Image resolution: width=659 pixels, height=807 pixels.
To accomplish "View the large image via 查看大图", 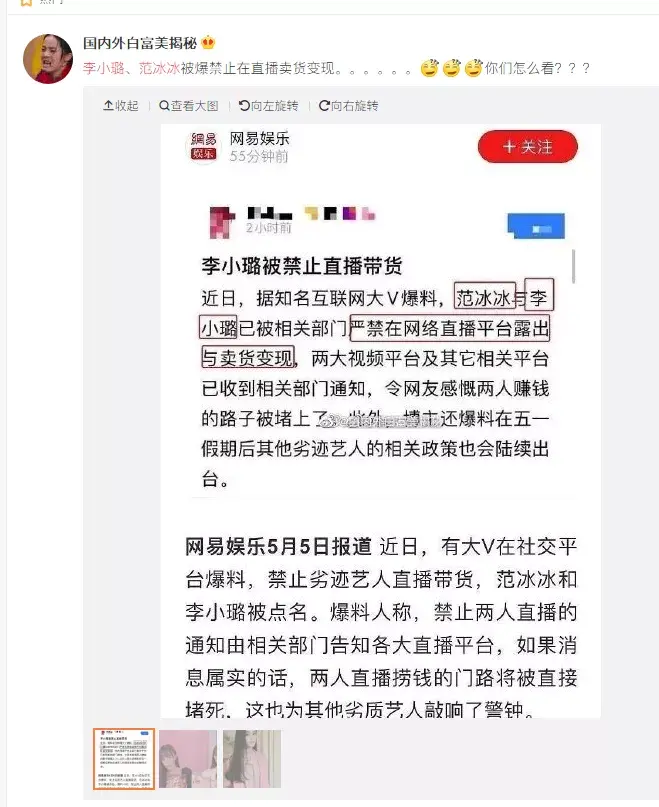I will [188, 105].
